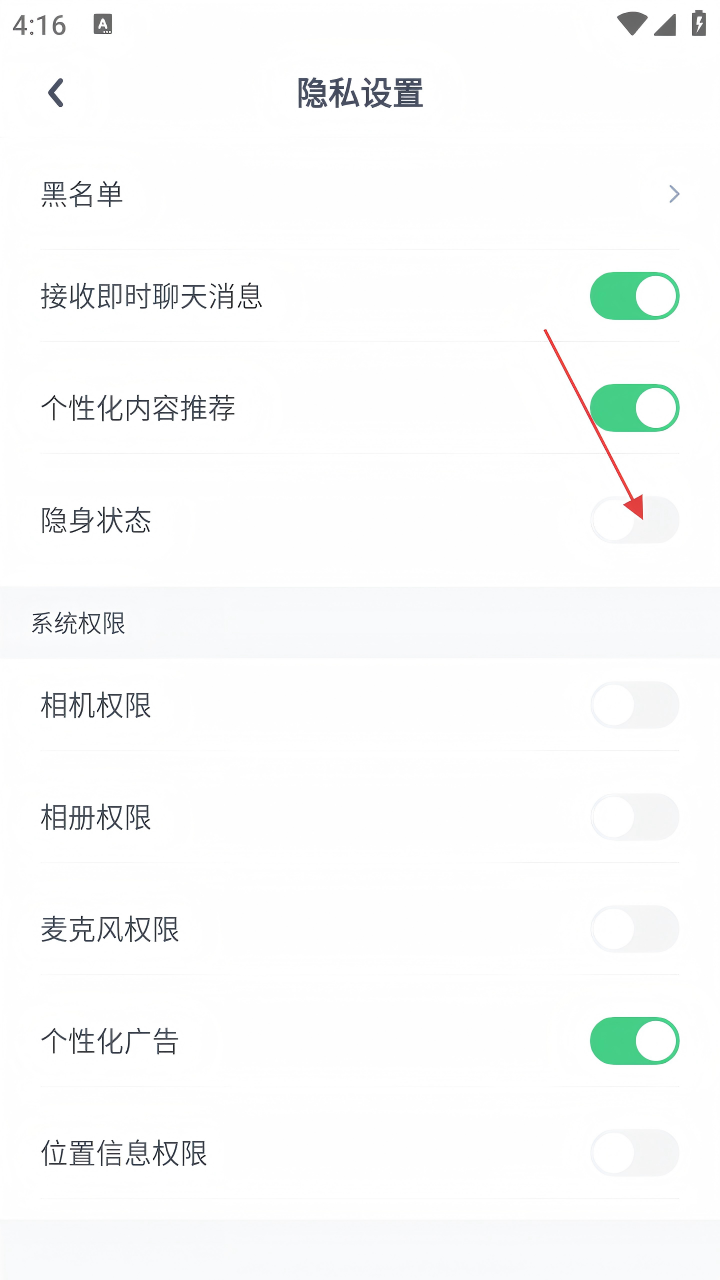Go back from 隐私设置 page
The image size is (720, 1280).
tap(56, 93)
